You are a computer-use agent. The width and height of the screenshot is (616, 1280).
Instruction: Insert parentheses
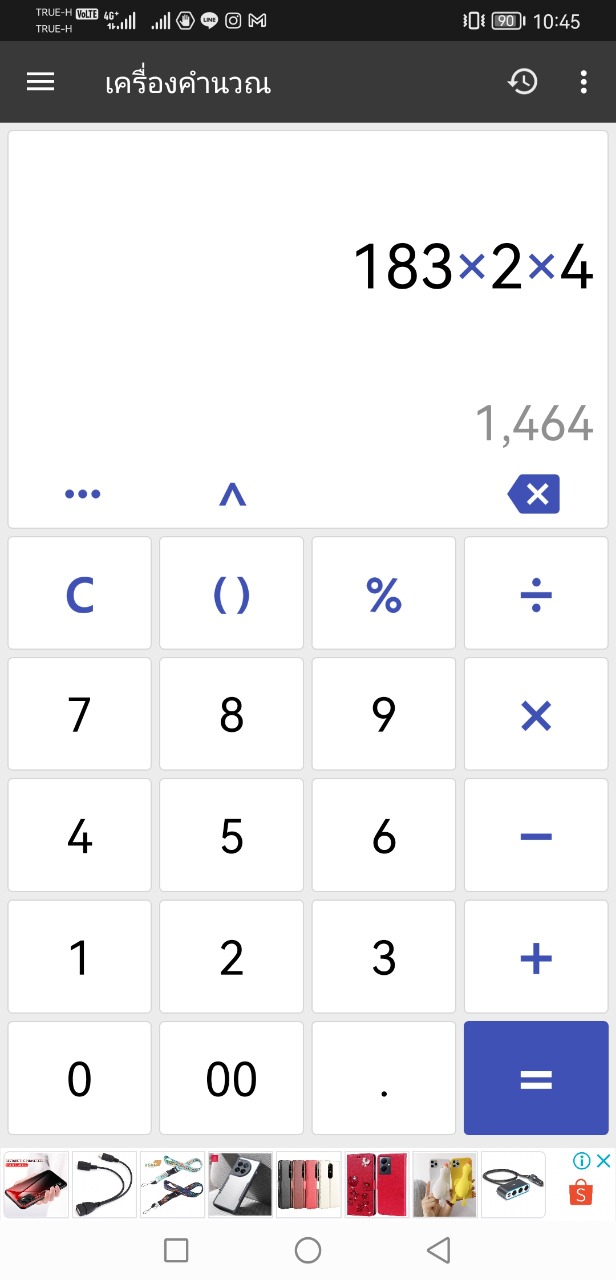[232, 594]
